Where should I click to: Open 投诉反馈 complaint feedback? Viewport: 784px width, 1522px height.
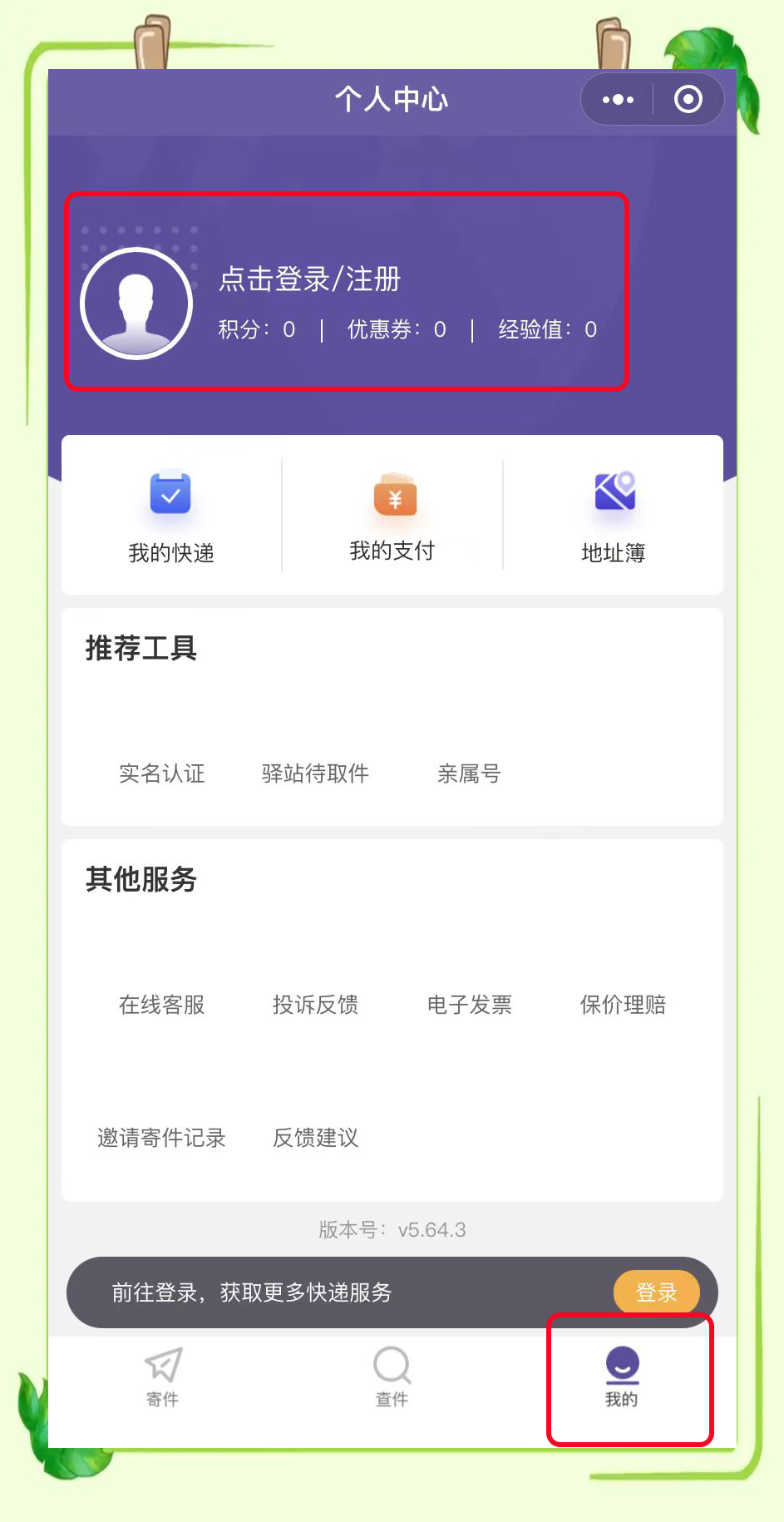coord(315,1005)
